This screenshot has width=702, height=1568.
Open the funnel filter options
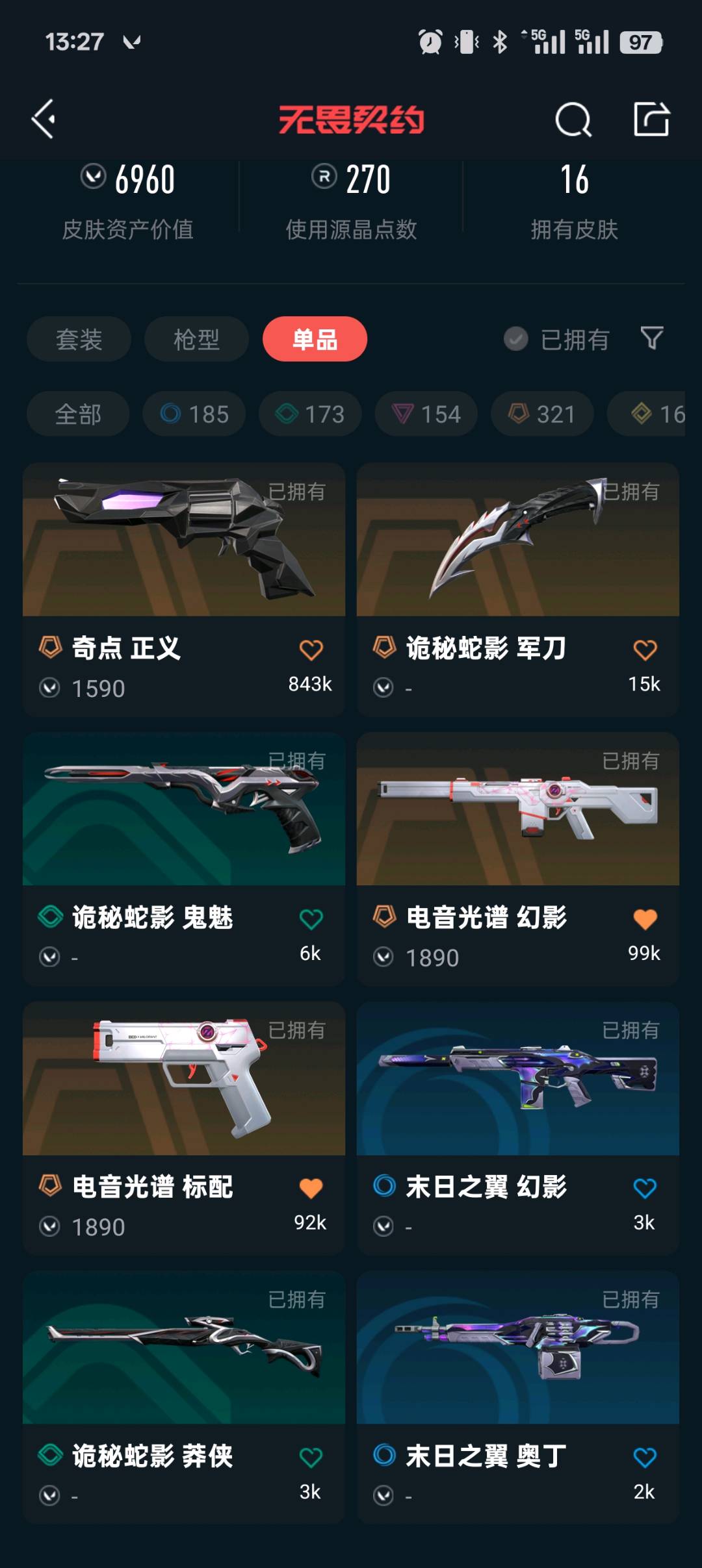coord(652,338)
